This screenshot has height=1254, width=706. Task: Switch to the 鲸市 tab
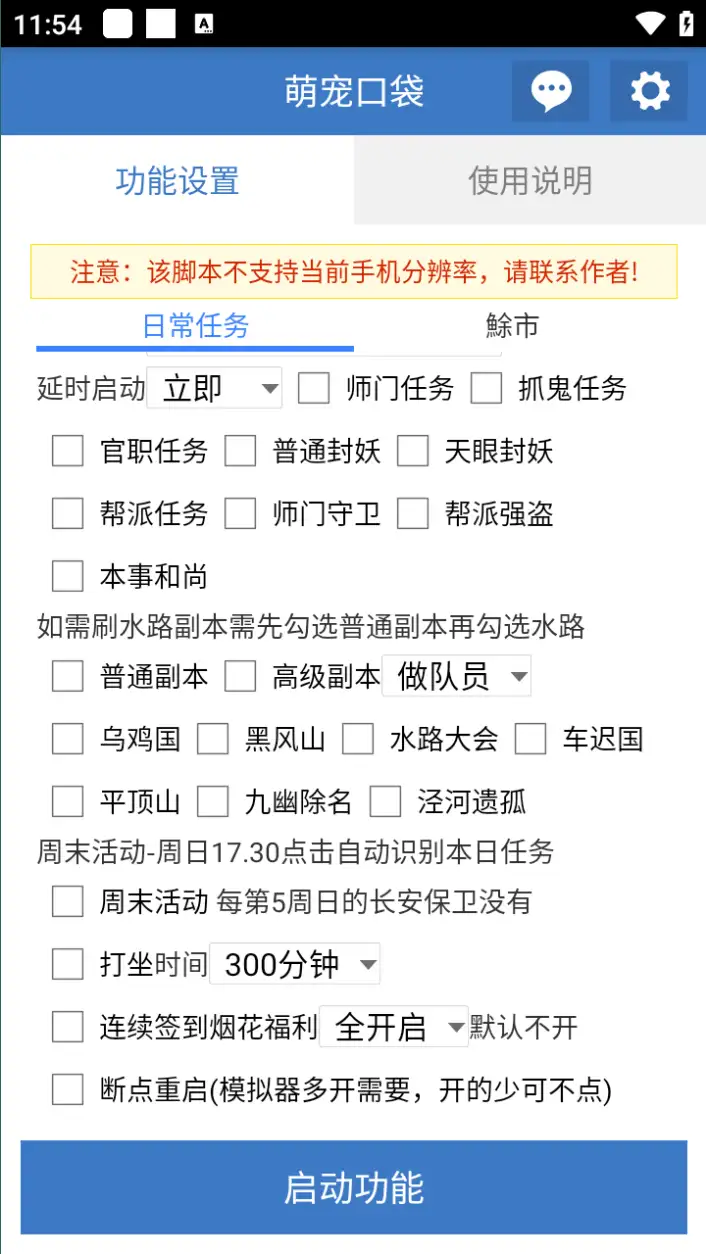click(x=512, y=326)
